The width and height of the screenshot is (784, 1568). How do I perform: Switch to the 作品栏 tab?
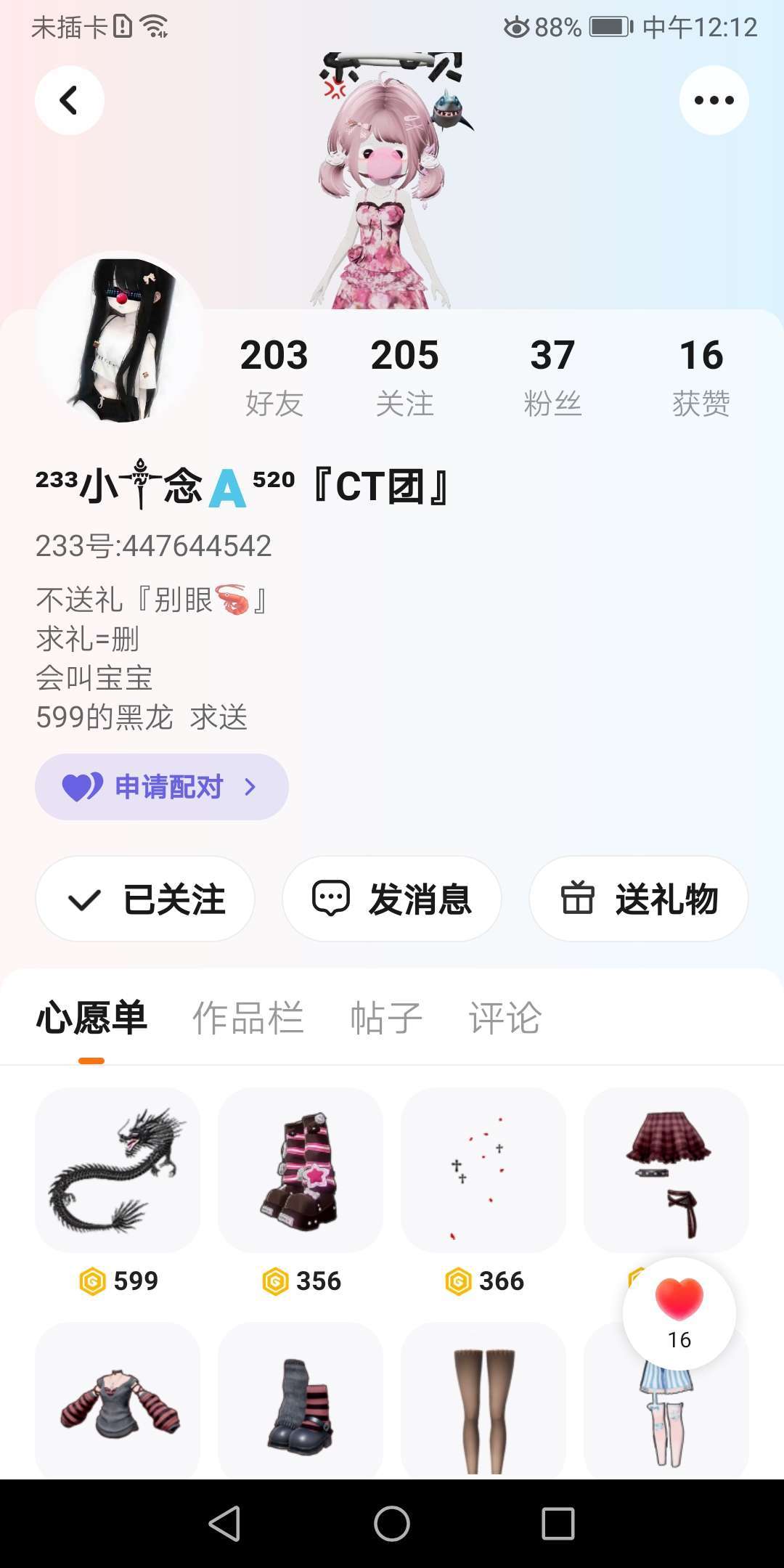[248, 1018]
